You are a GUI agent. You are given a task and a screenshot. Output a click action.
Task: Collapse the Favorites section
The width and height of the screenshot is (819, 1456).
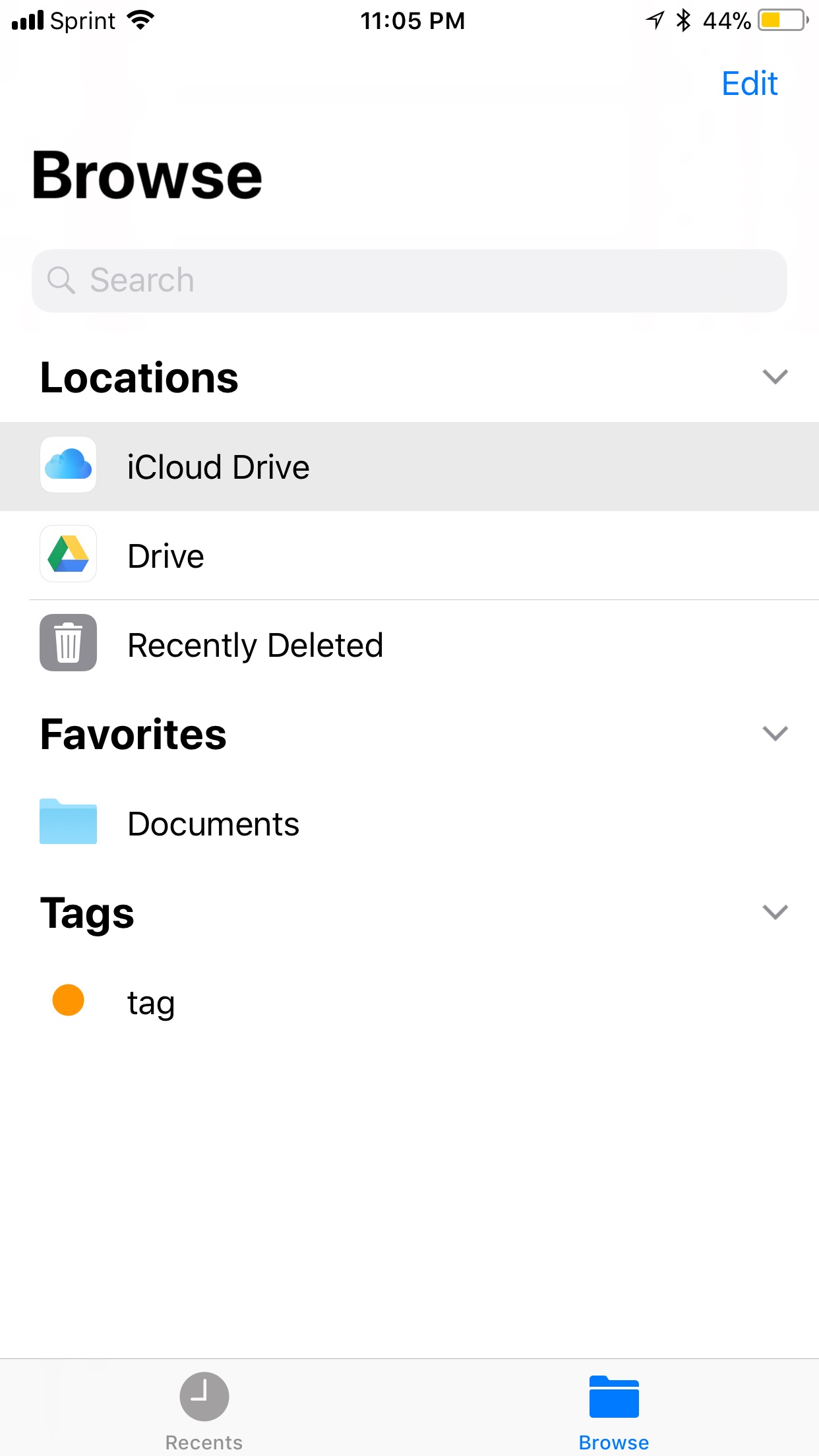(775, 734)
